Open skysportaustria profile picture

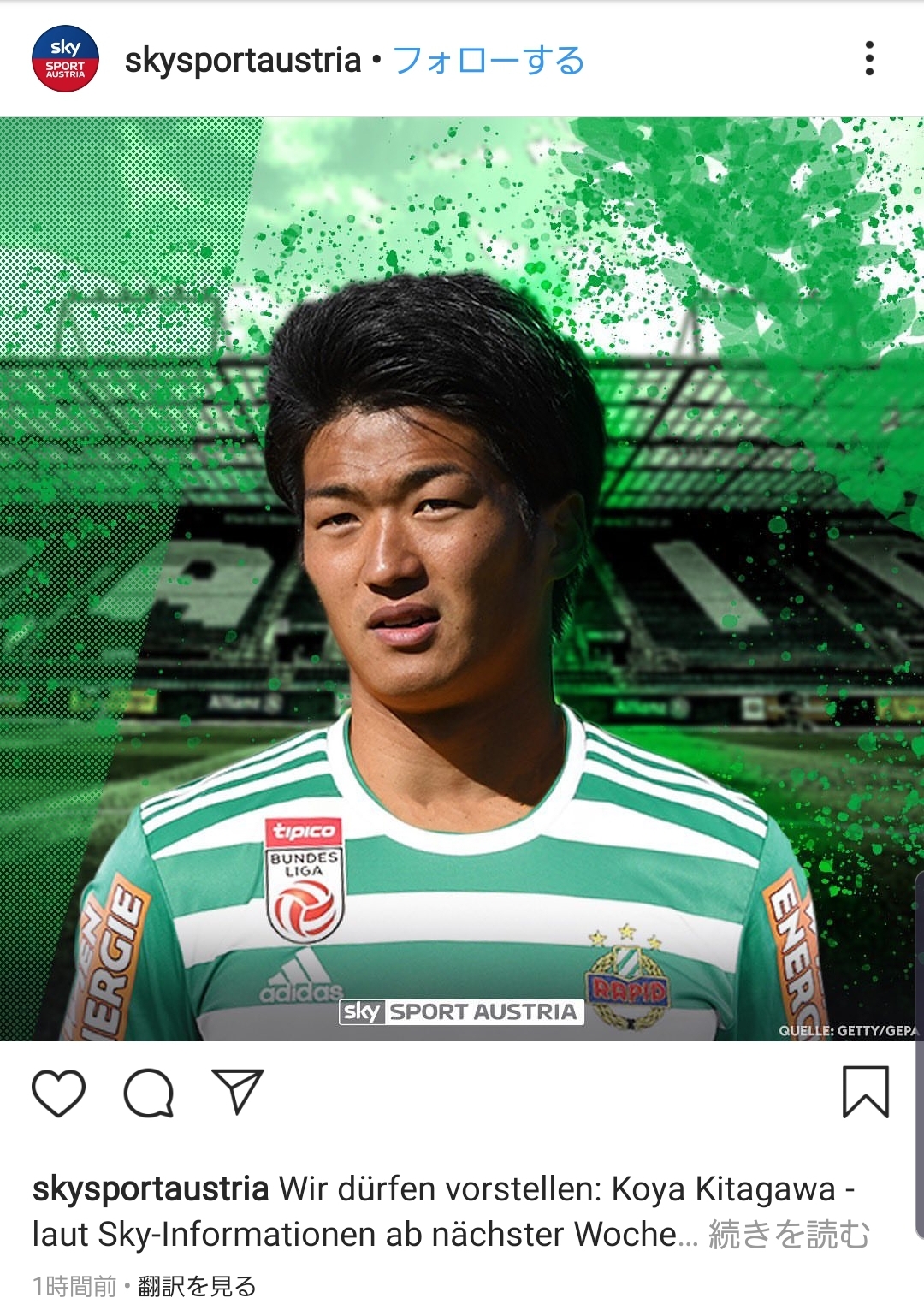click(65, 59)
